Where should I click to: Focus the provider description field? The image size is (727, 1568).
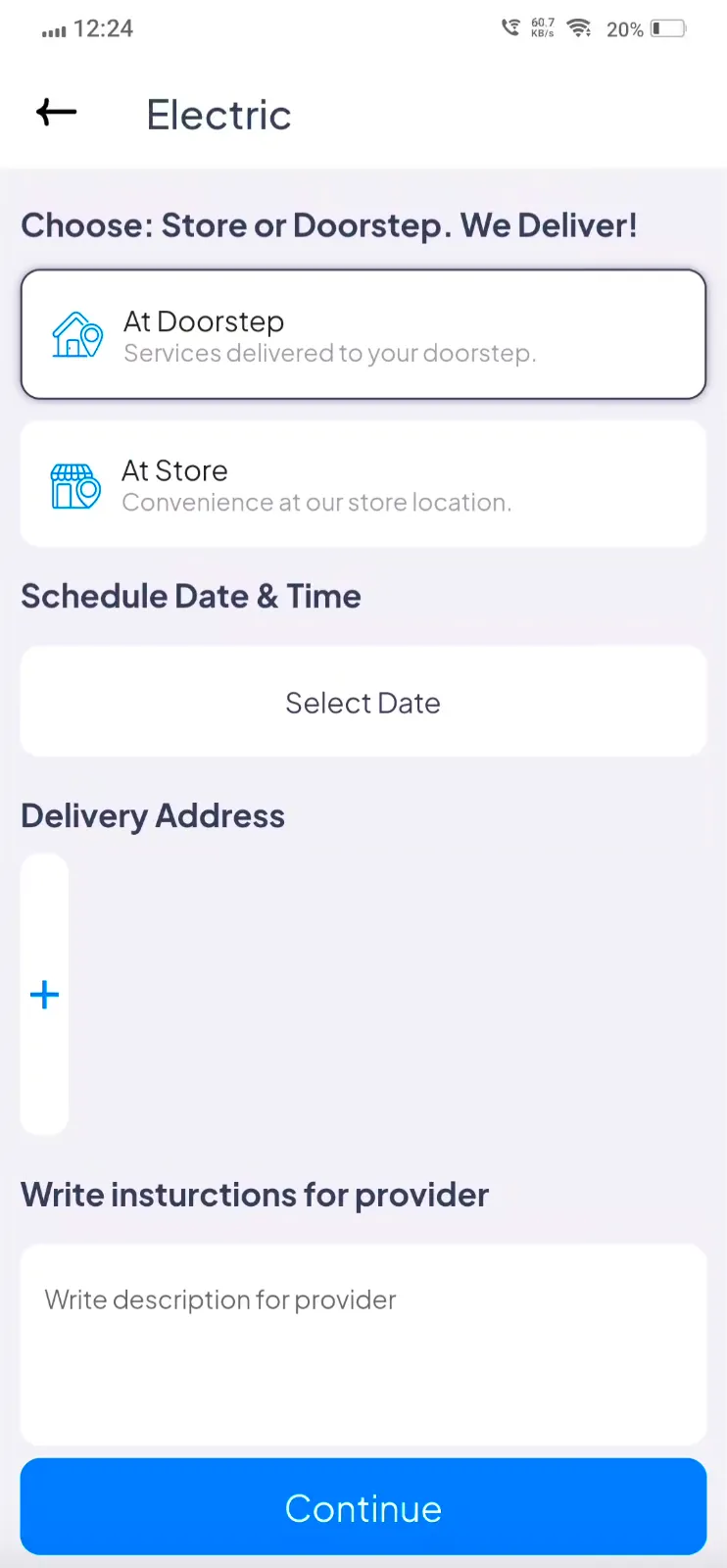pyautogui.click(x=363, y=1343)
